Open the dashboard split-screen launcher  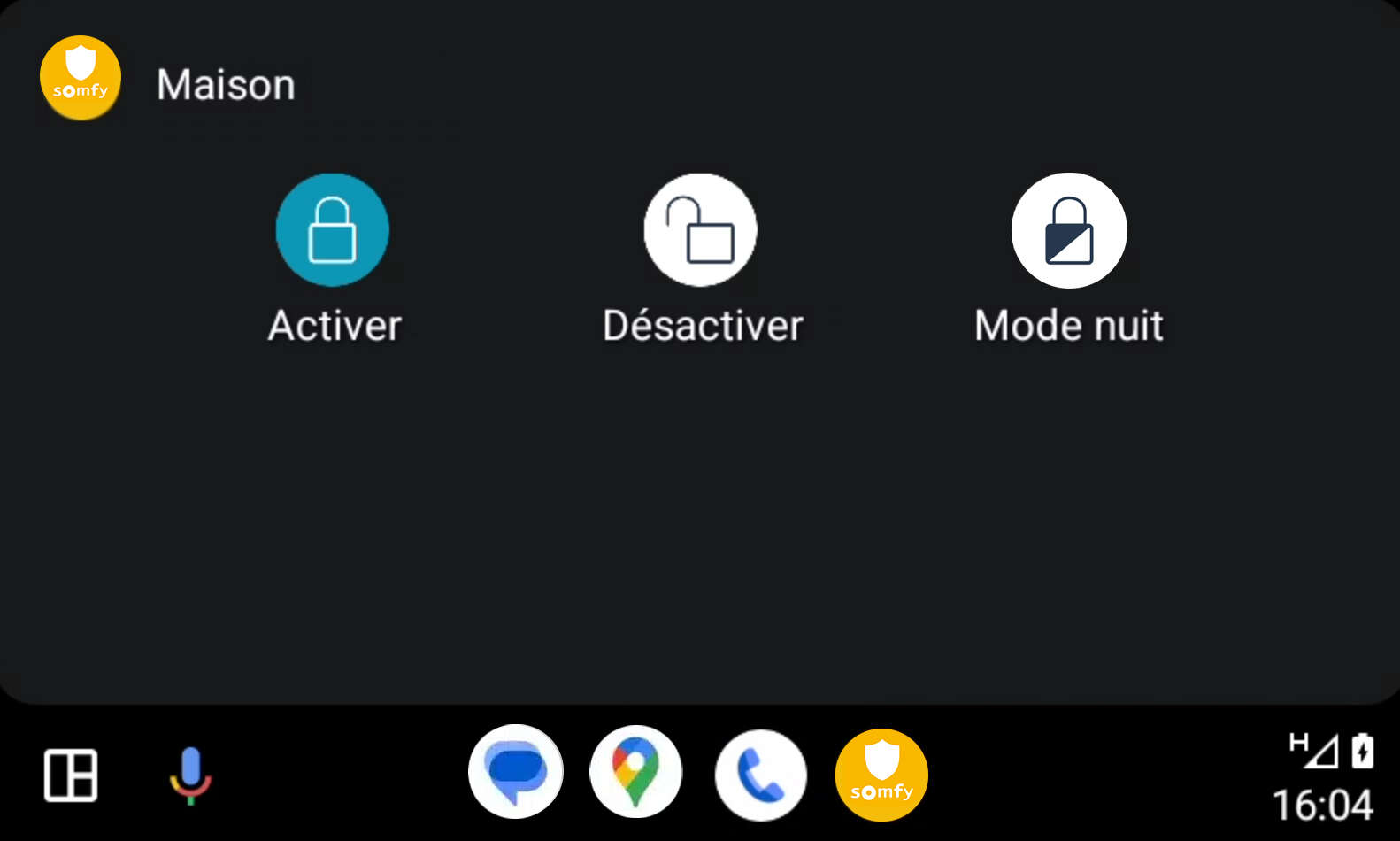pos(71,775)
